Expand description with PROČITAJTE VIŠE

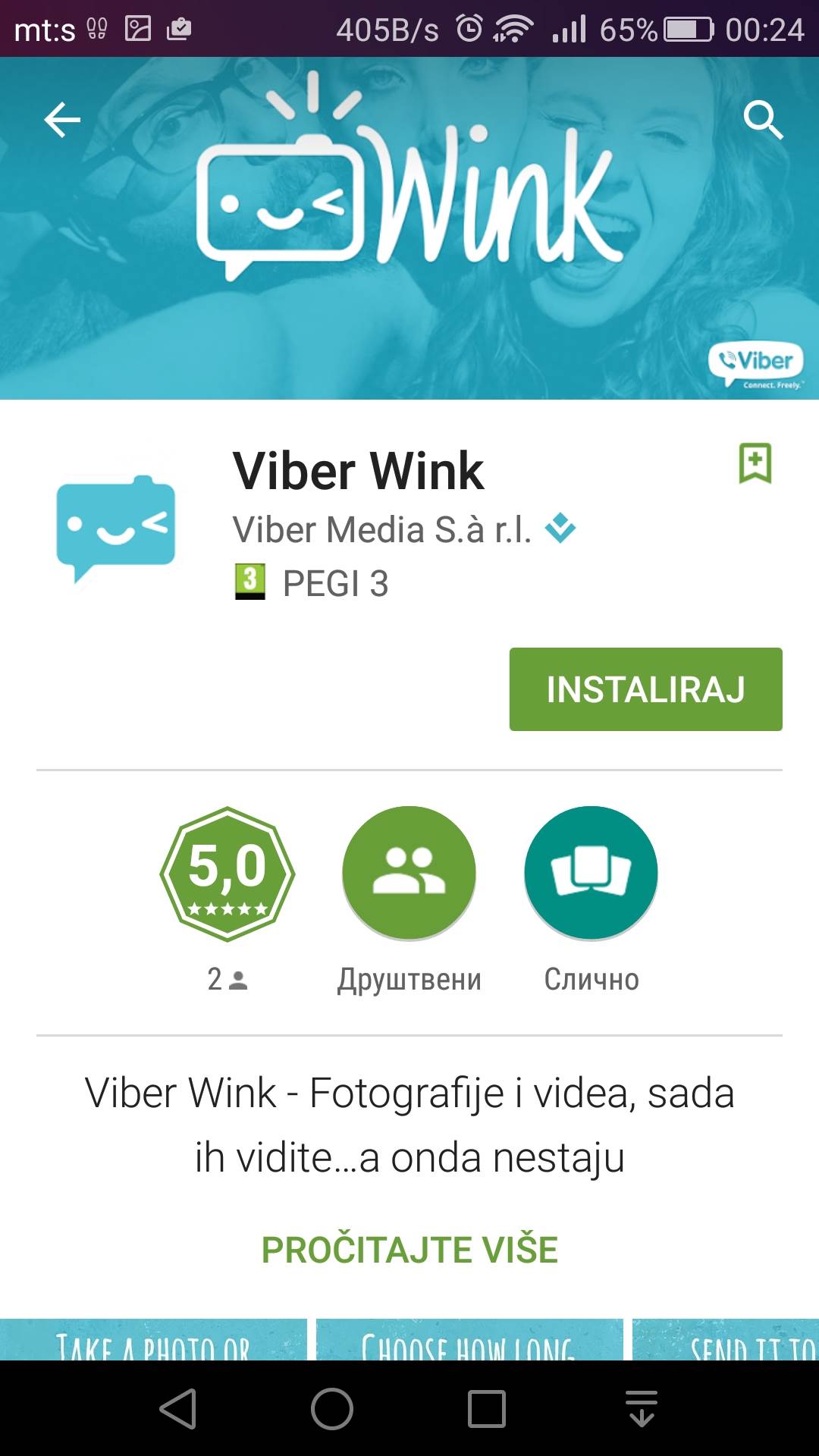(x=409, y=1249)
